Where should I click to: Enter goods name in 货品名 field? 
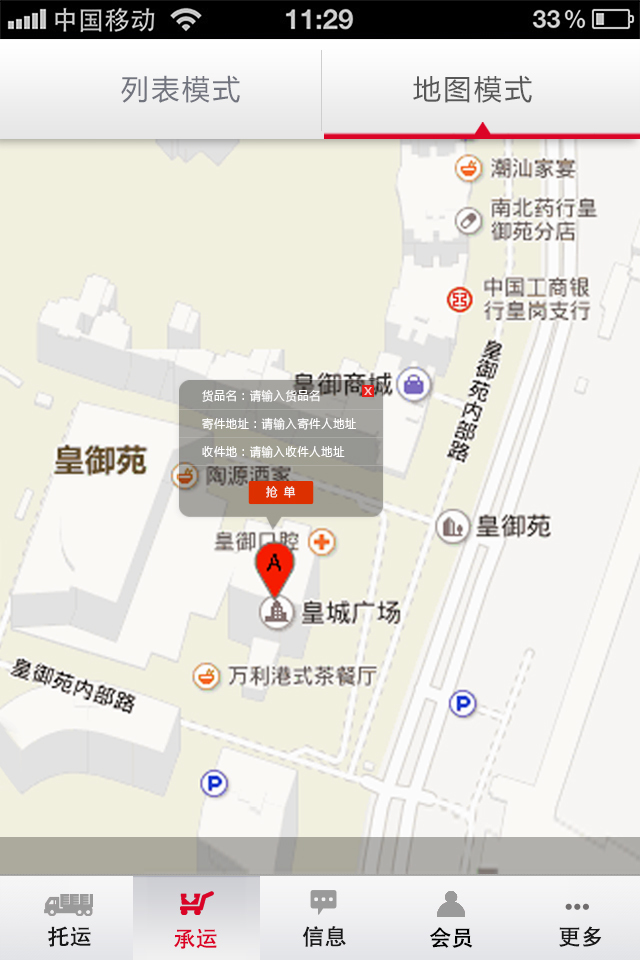pos(285,396)
